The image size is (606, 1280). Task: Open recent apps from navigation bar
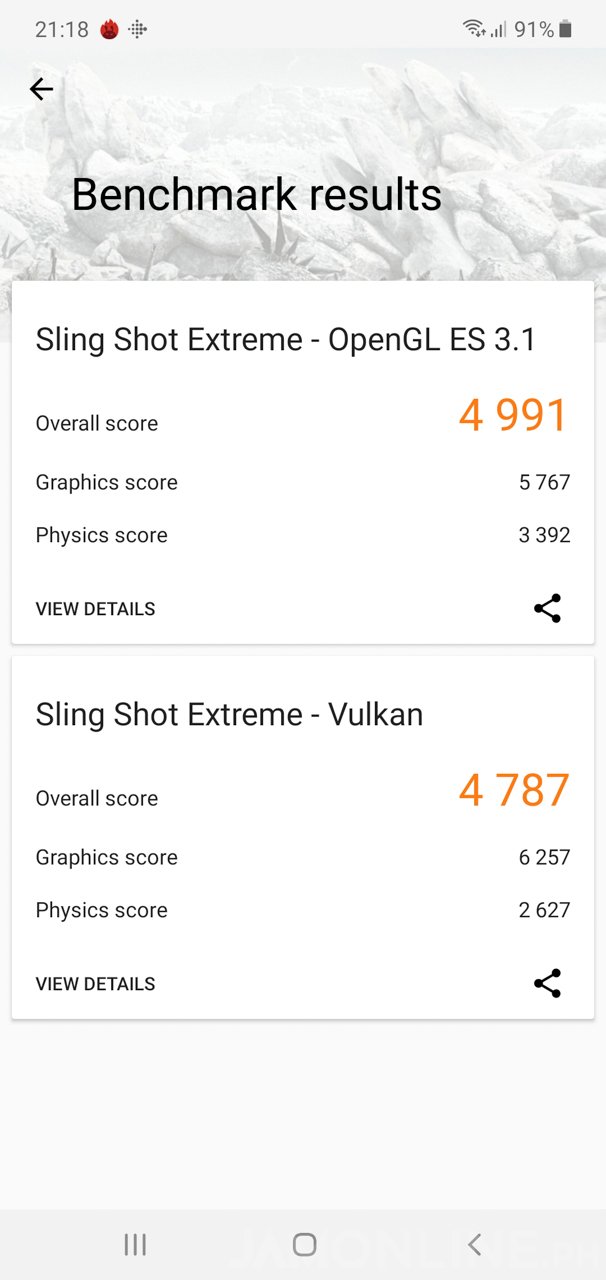click(x=135, y=1244)
